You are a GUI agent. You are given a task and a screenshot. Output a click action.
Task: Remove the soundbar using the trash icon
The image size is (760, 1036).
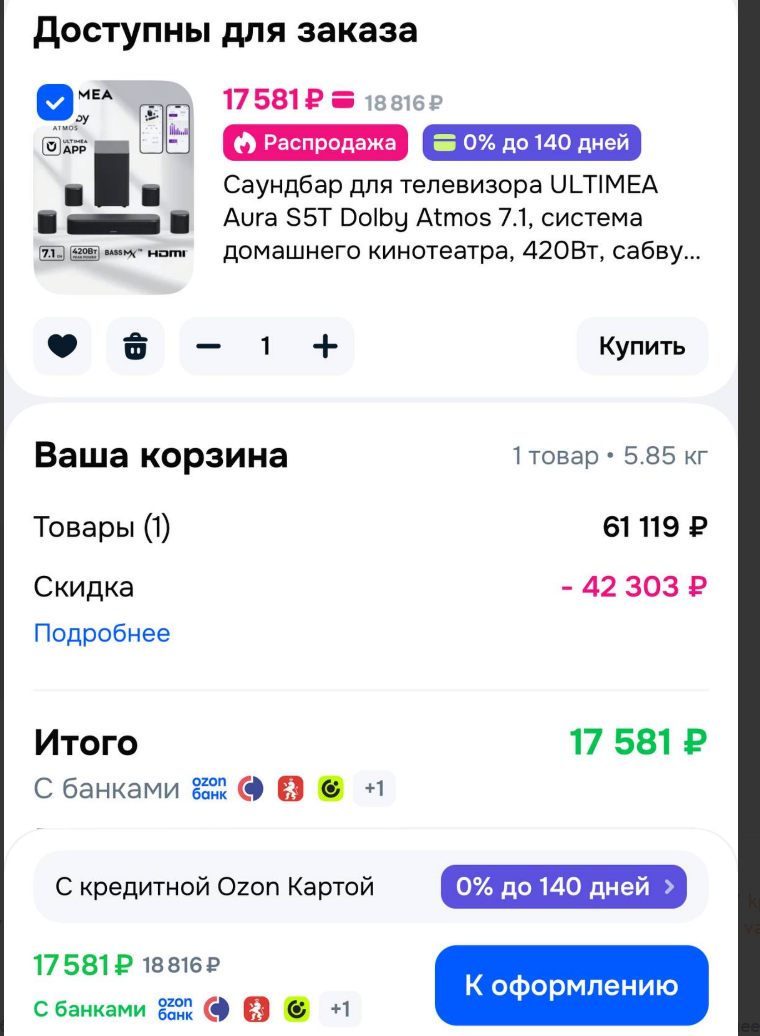[135, 346]
